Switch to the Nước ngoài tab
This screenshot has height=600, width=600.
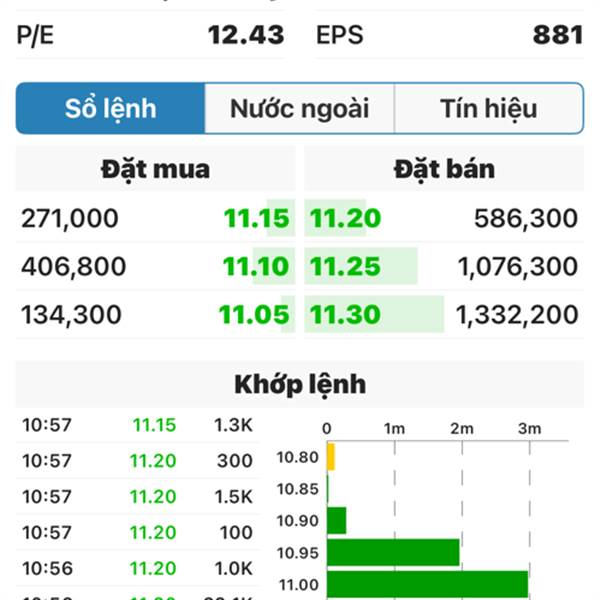point(300,108)
